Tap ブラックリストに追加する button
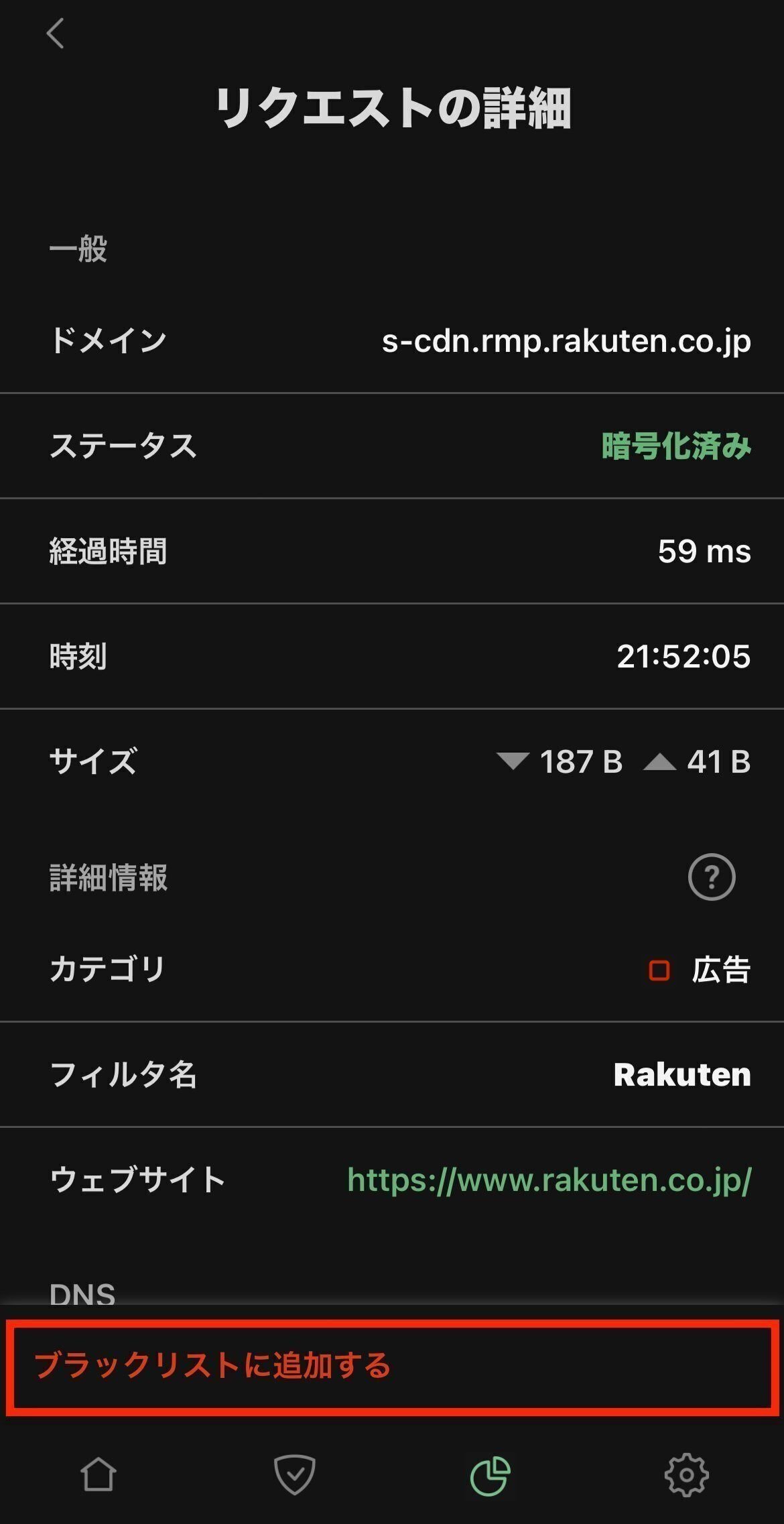Screen dimensions: 784x1524 392,1364
